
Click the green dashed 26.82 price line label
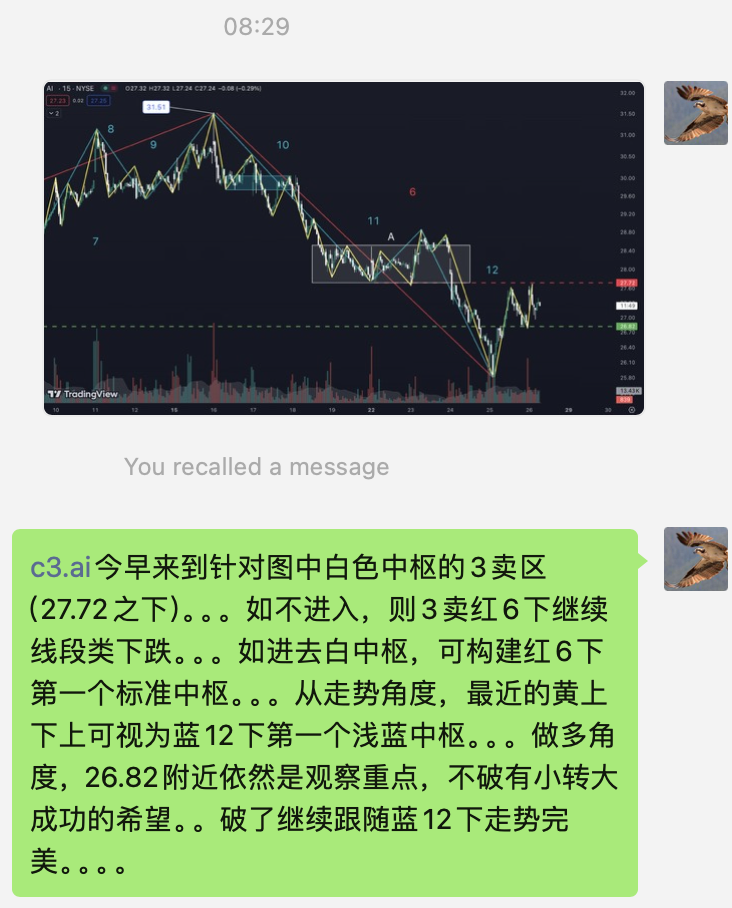coord(628,327)
